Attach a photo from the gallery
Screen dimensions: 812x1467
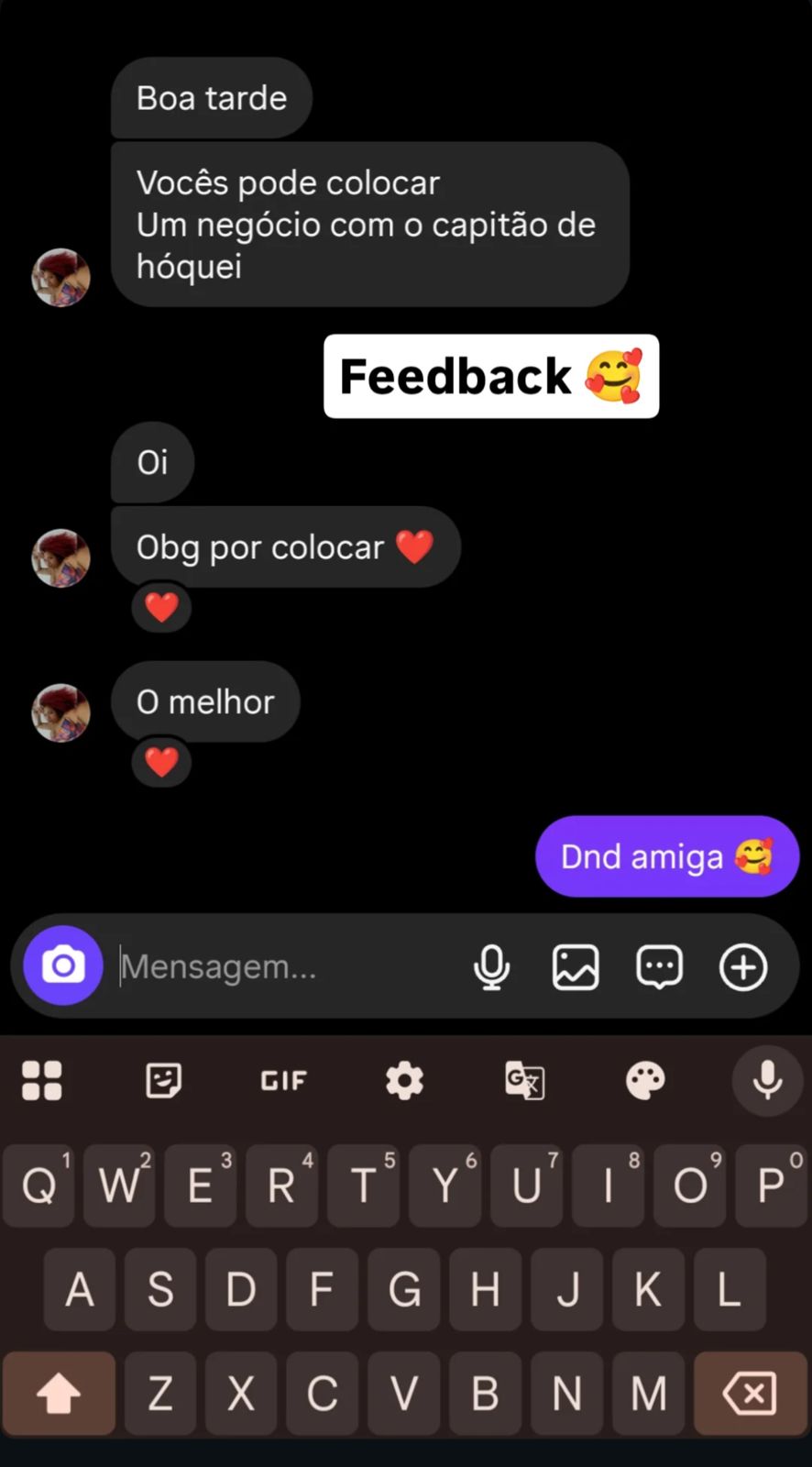(x=576, y=966)
